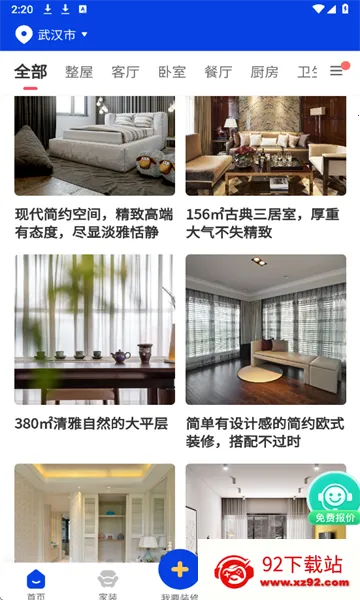Switch to the 餐厅 tab
Screen dimensions: 360x600
click(218, 72)
